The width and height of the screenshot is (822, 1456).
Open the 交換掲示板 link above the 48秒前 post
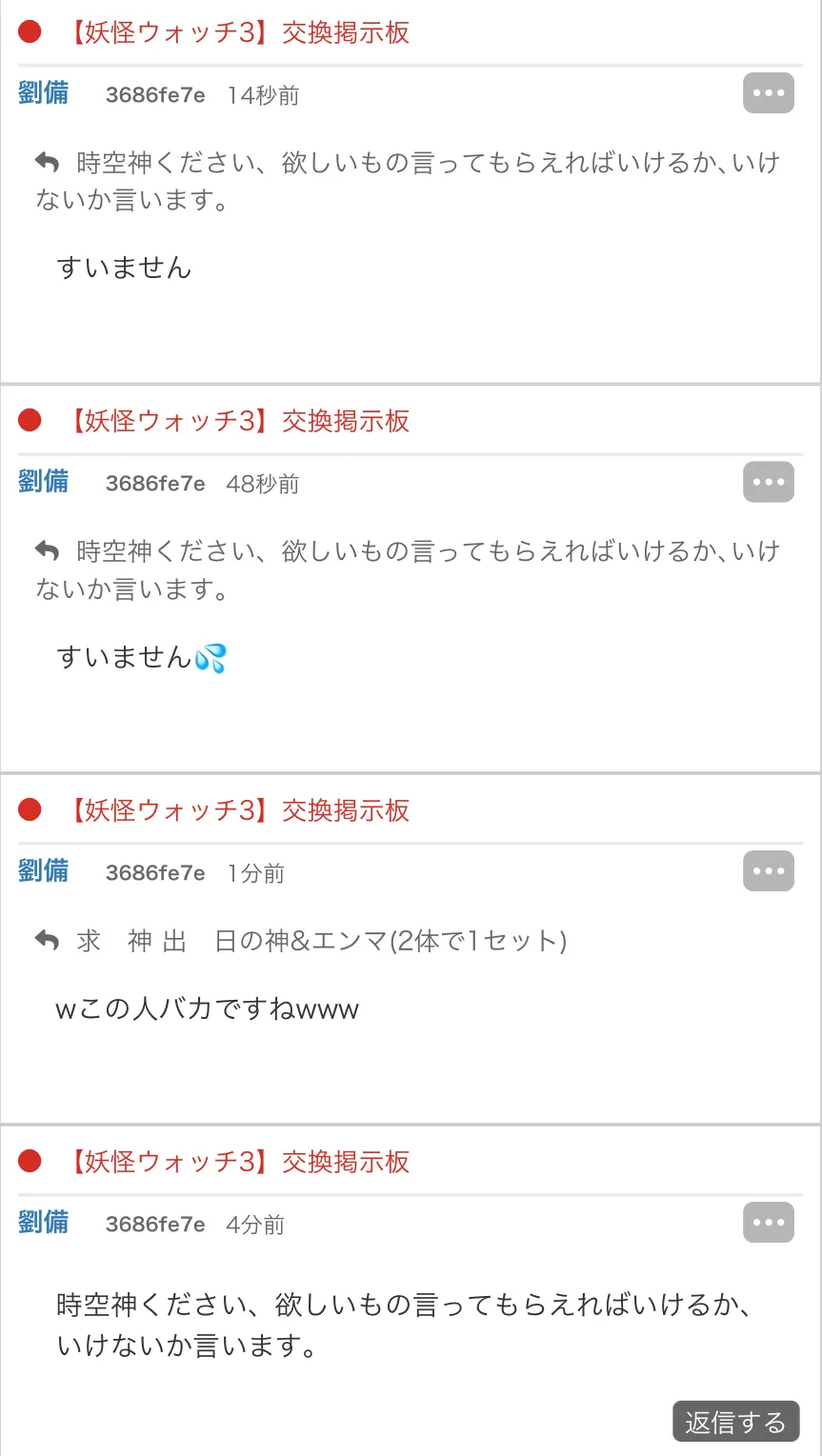pyautogui.click(x=238, y=421)
